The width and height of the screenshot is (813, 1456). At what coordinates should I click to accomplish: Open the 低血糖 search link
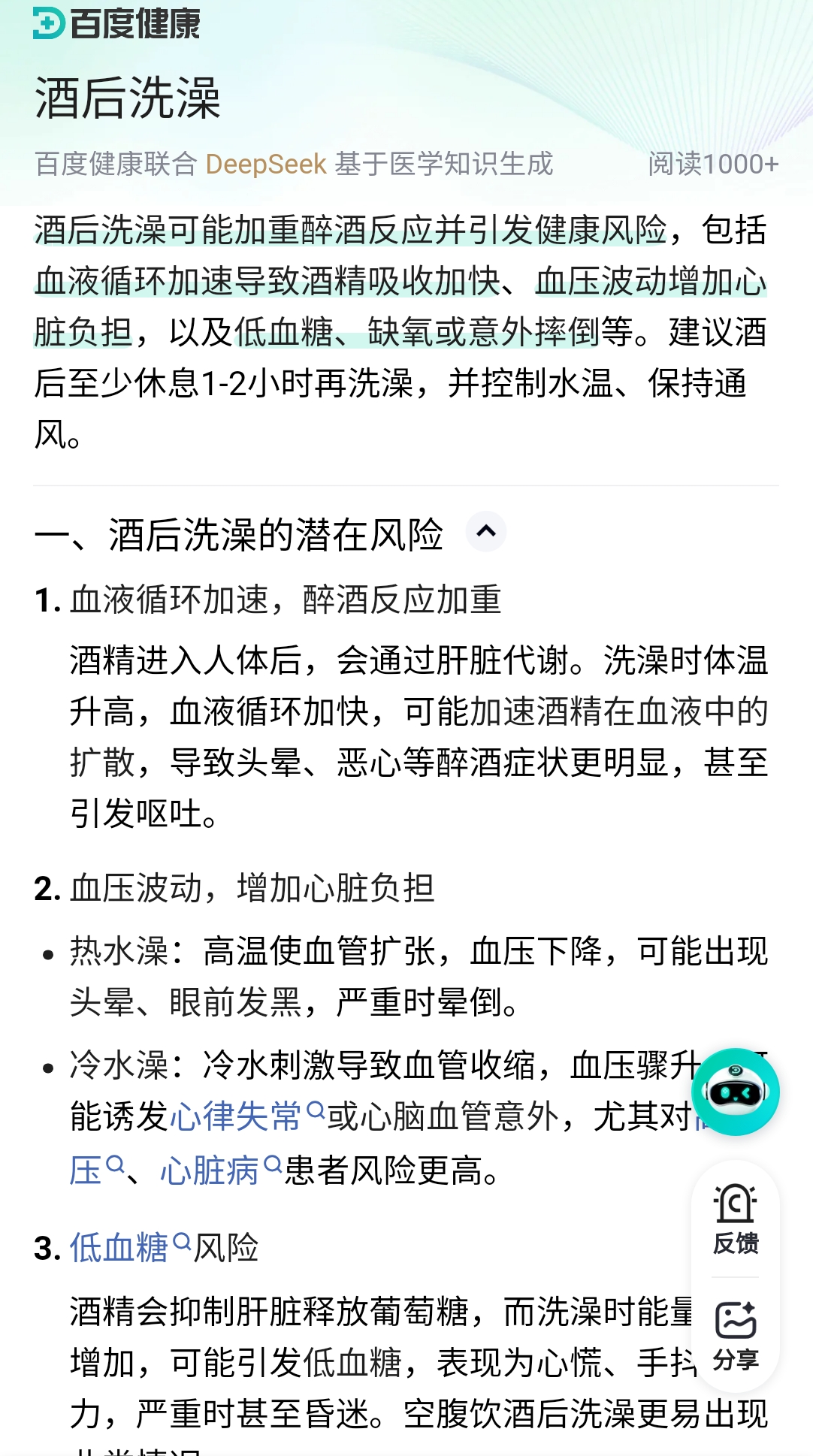[x=119, y=1248]
